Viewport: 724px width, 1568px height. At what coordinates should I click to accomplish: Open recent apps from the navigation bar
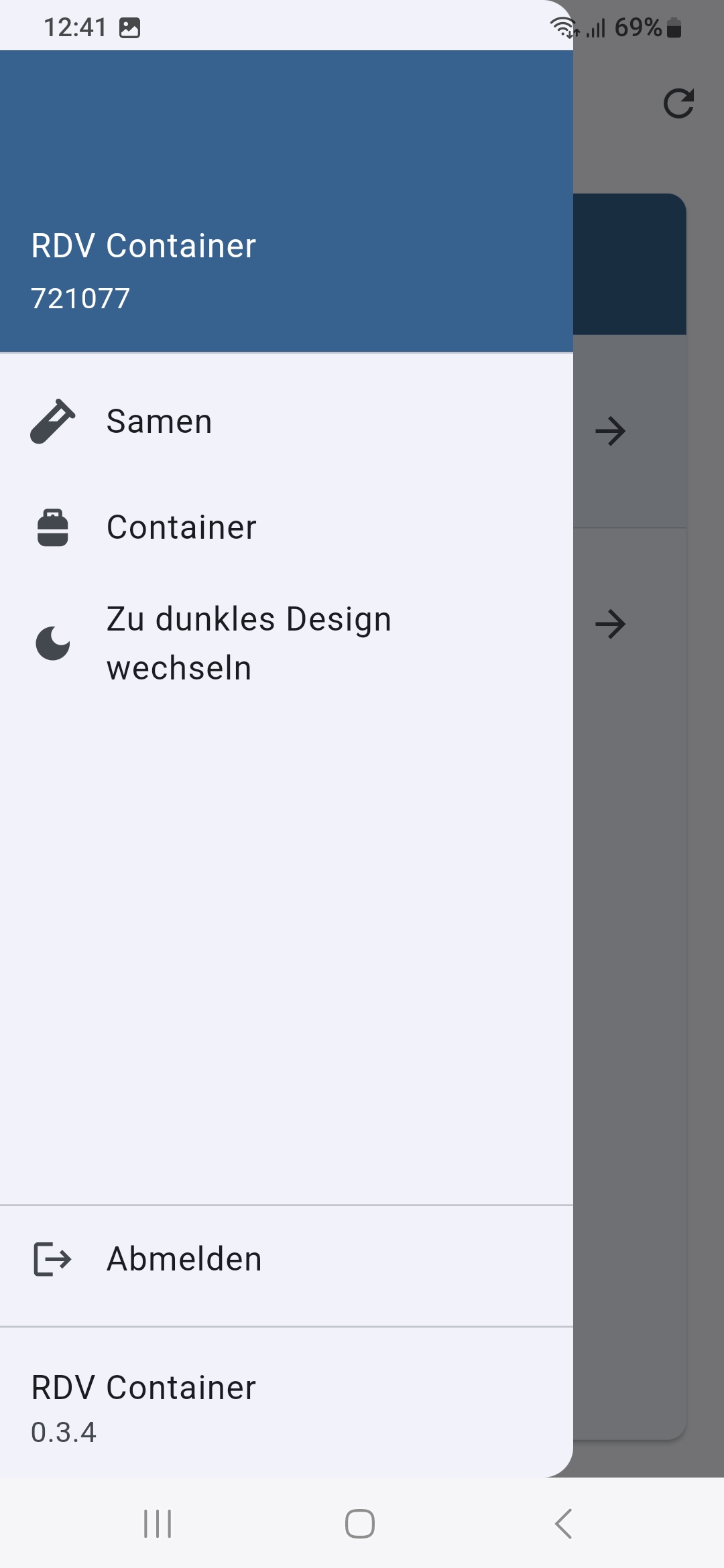(158, 1523)
